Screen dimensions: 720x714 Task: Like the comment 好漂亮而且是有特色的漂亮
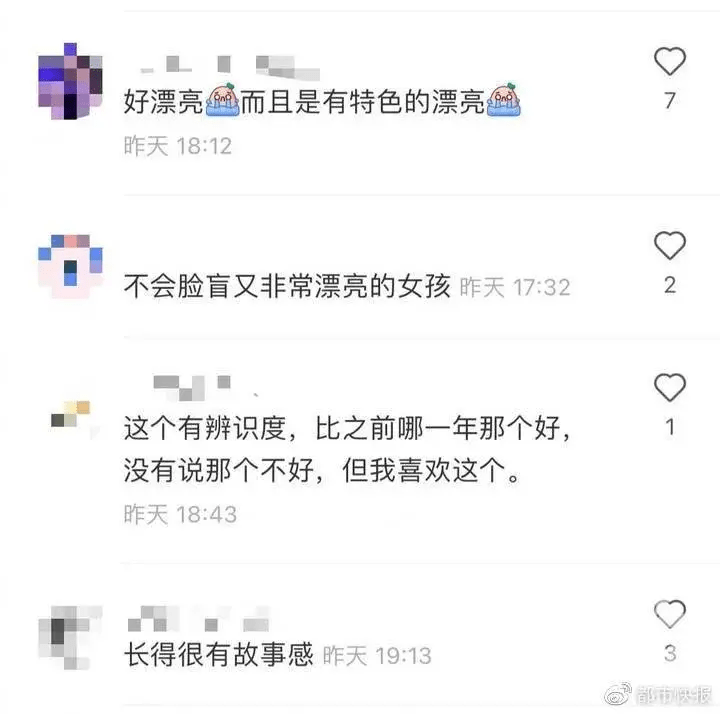click(x=669, y=63)
